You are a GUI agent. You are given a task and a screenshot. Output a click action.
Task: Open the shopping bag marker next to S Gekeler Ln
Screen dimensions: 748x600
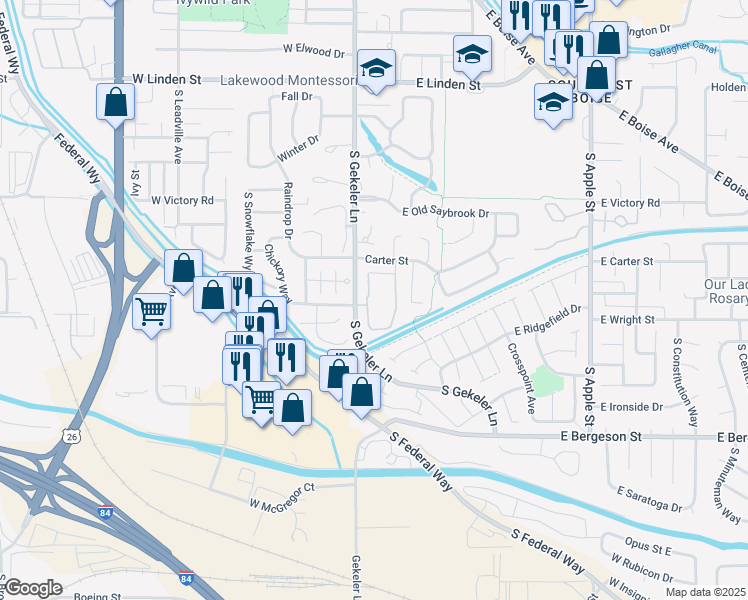click(x=362, y=394)
